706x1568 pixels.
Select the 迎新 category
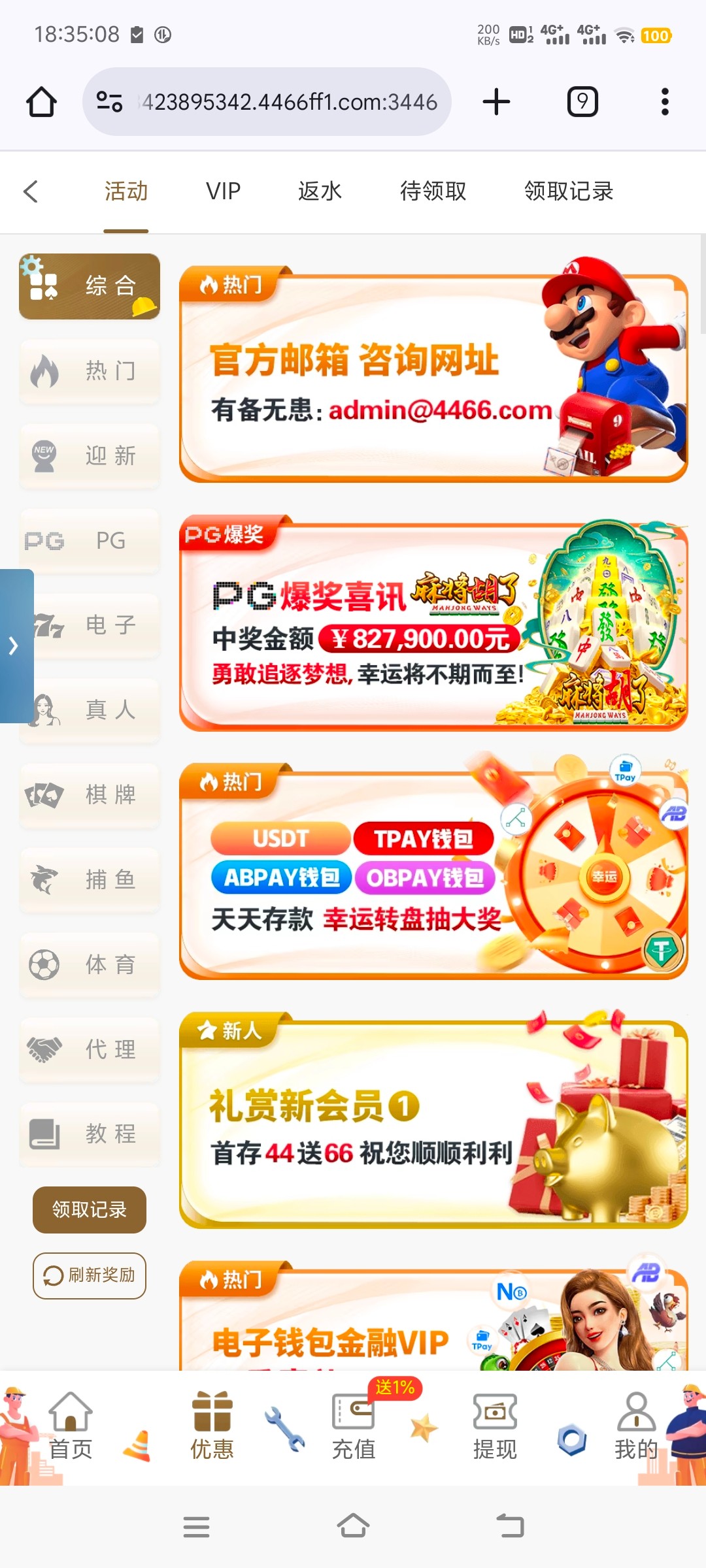click(x=90, y=456)
